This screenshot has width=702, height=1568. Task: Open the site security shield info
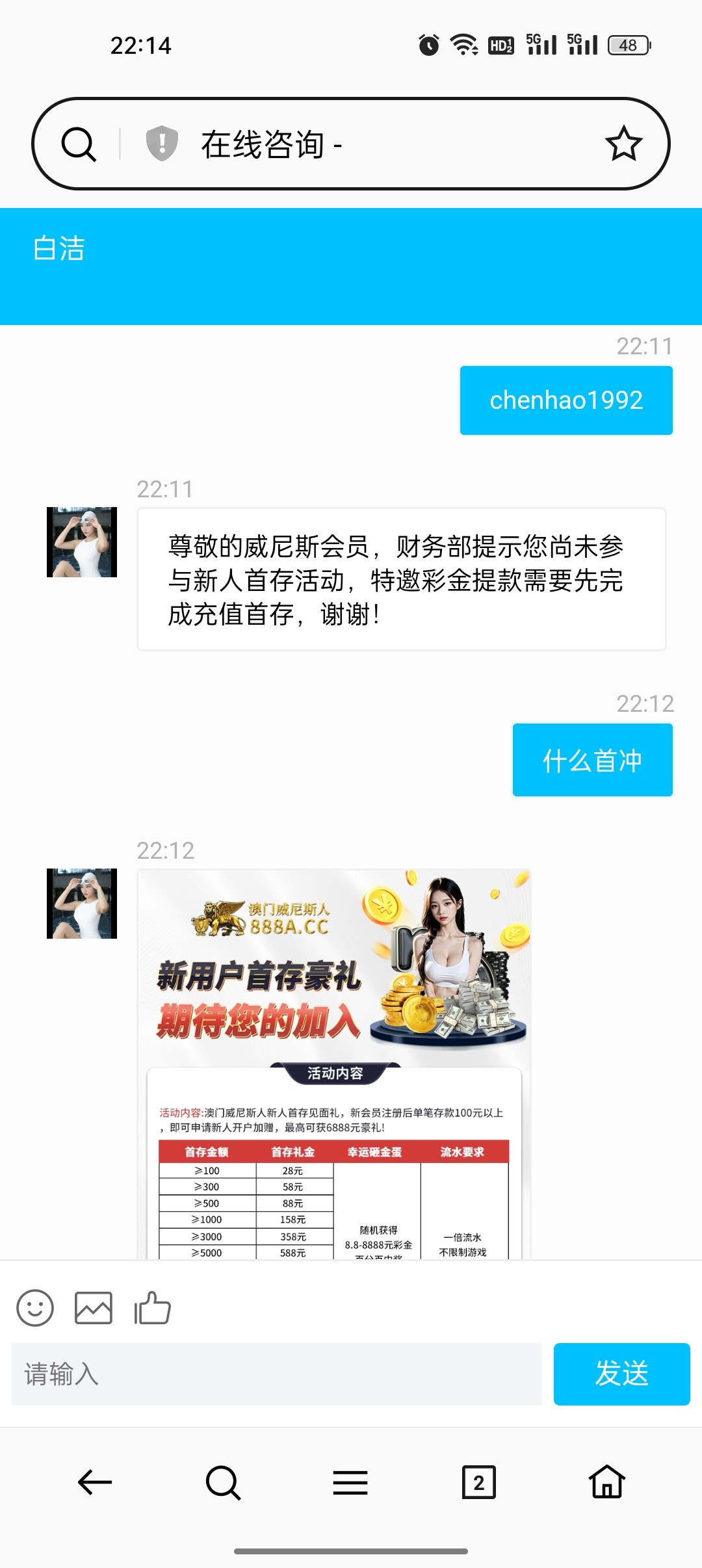[162, 143]
